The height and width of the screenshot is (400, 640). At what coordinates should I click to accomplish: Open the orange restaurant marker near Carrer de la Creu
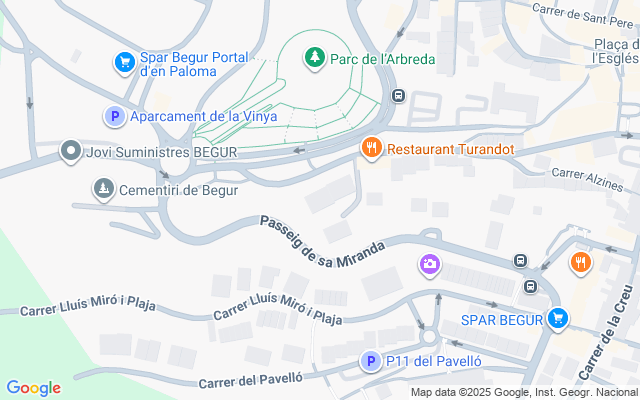(581, 264)
